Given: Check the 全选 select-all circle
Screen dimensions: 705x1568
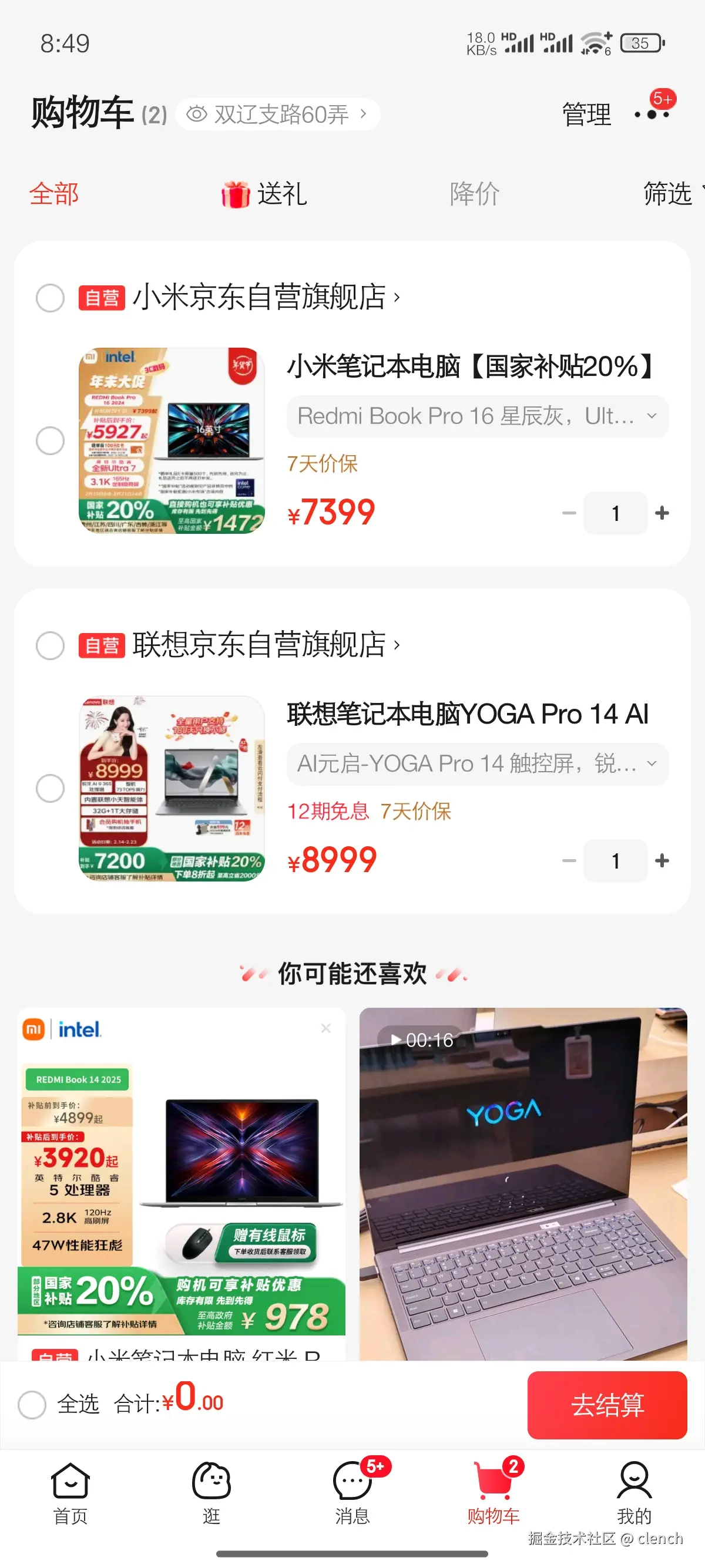Looking at the screenshot, I should [32, 1406].
